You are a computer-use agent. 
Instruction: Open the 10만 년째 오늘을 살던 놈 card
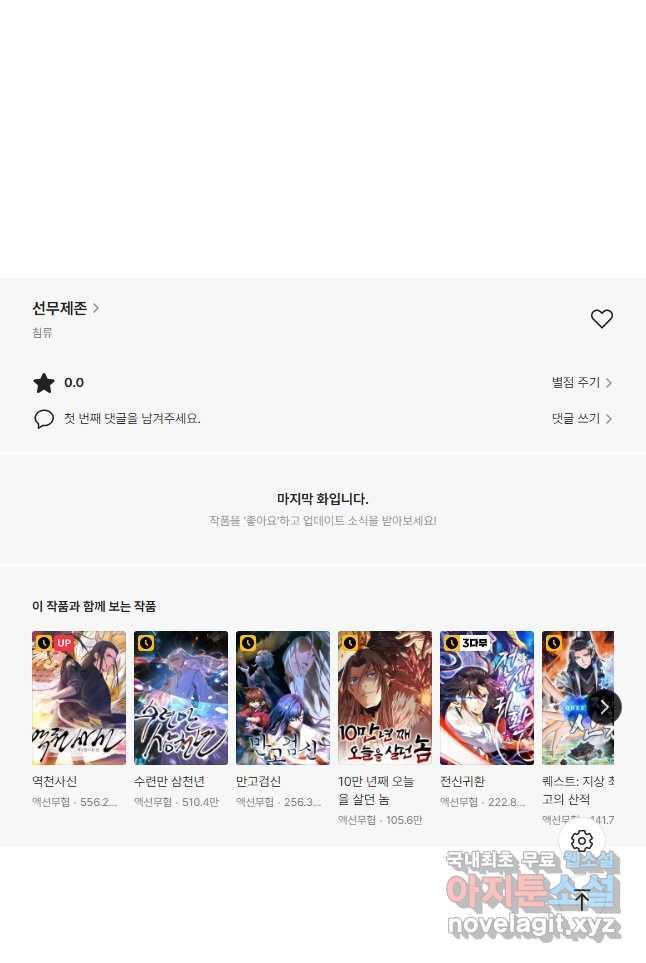[385, 698]
